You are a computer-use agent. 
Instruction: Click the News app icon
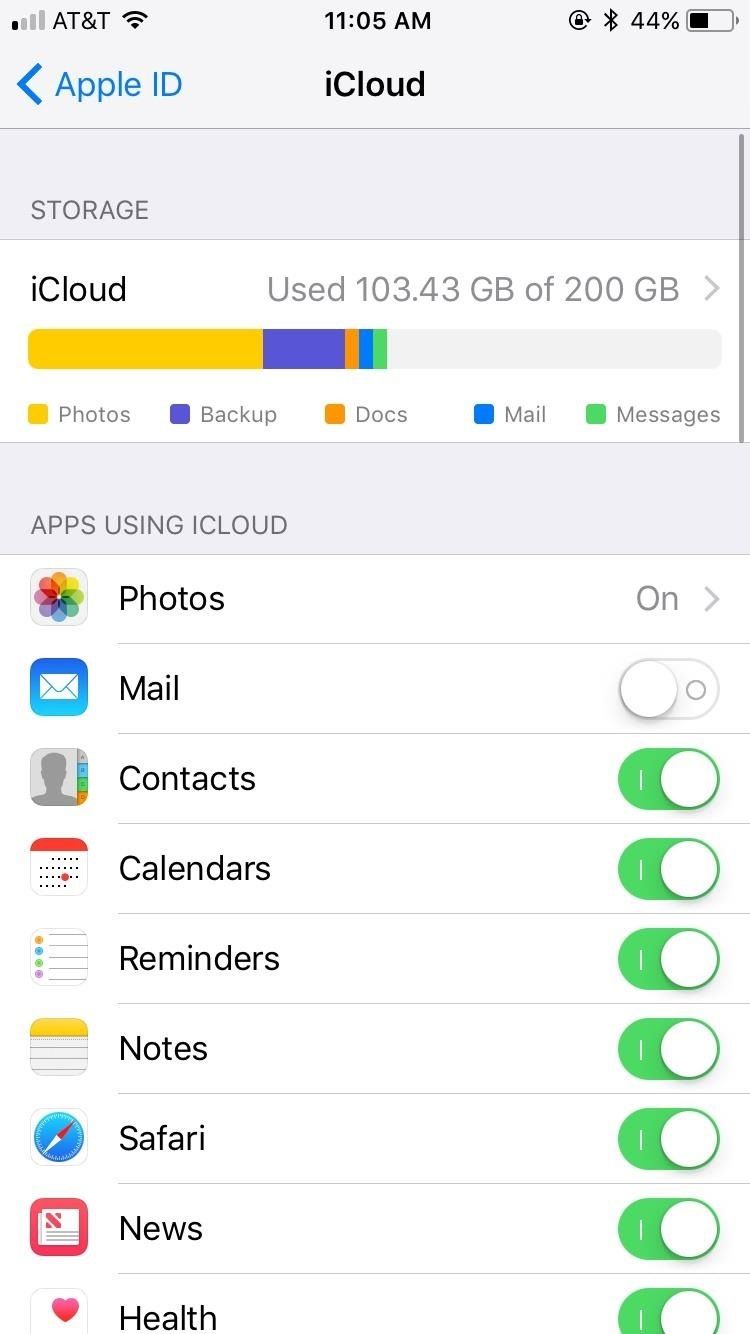coord(59,1227)
